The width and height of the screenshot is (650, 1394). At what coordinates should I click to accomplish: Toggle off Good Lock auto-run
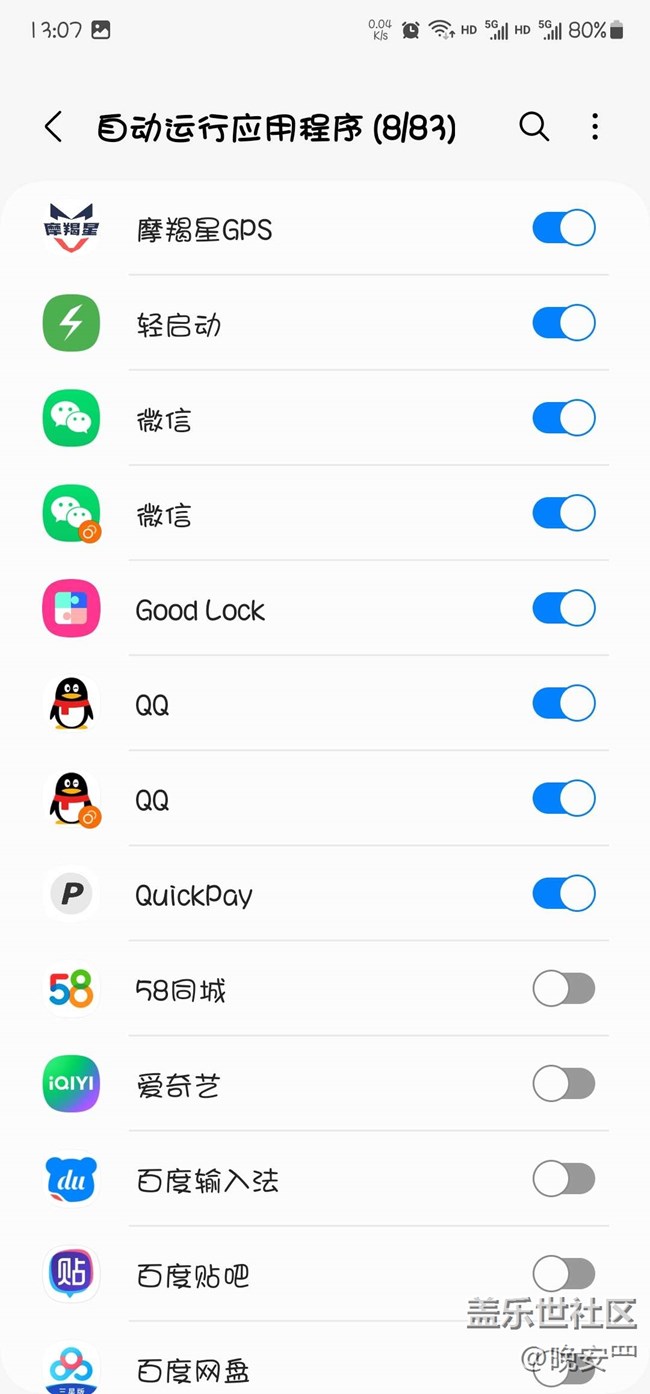[563, 608]
